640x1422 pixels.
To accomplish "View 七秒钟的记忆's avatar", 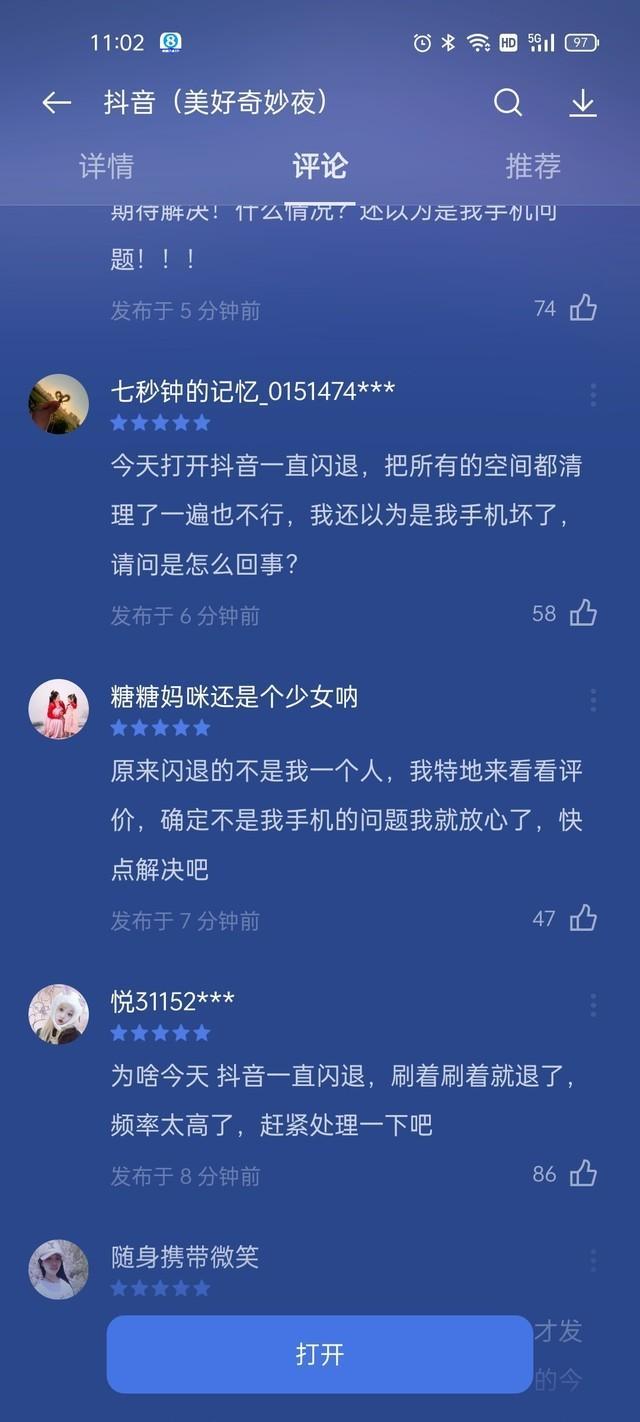I will coord(59,404).
